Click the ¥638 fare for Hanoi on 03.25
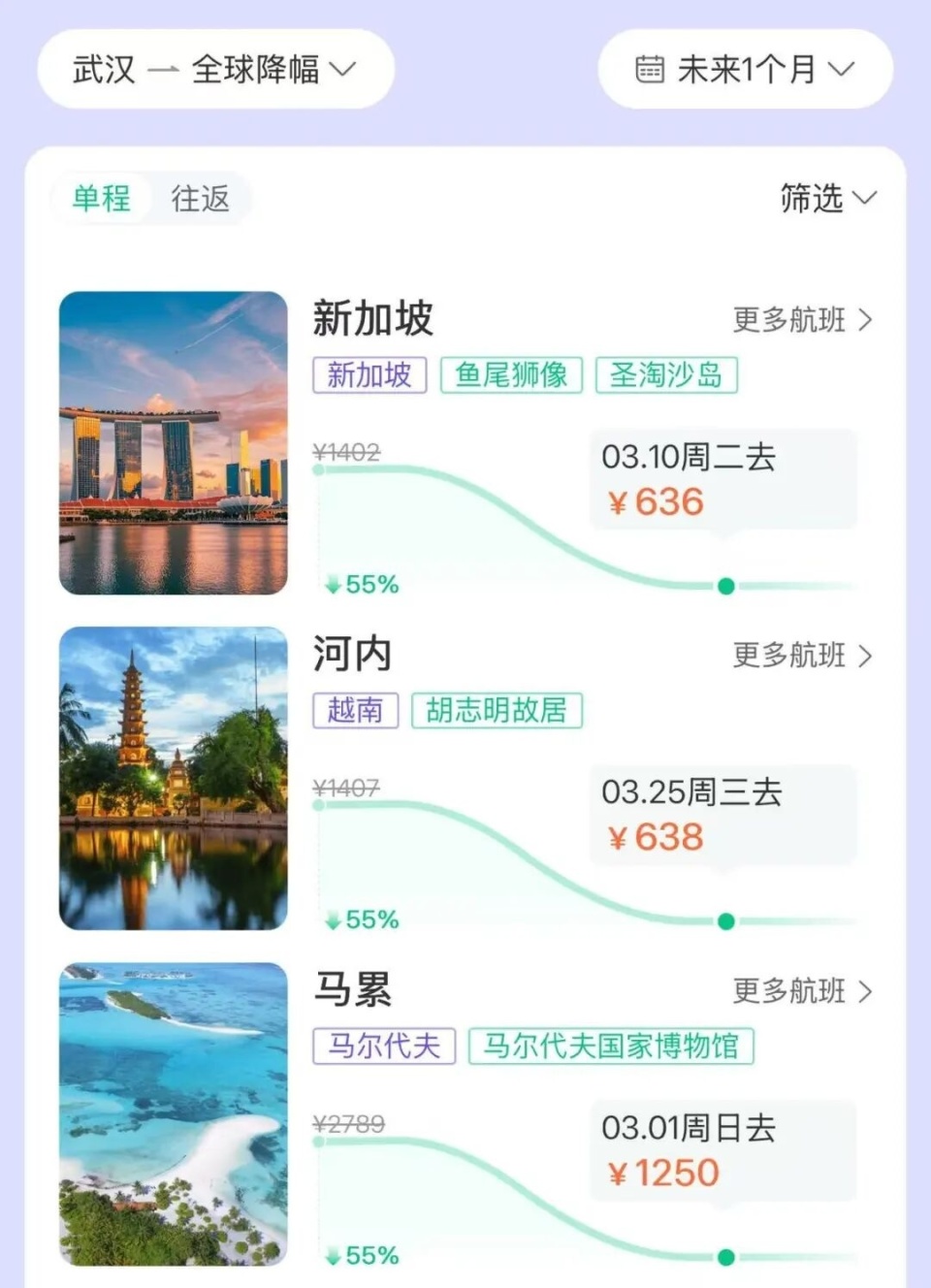 [657, 835]
